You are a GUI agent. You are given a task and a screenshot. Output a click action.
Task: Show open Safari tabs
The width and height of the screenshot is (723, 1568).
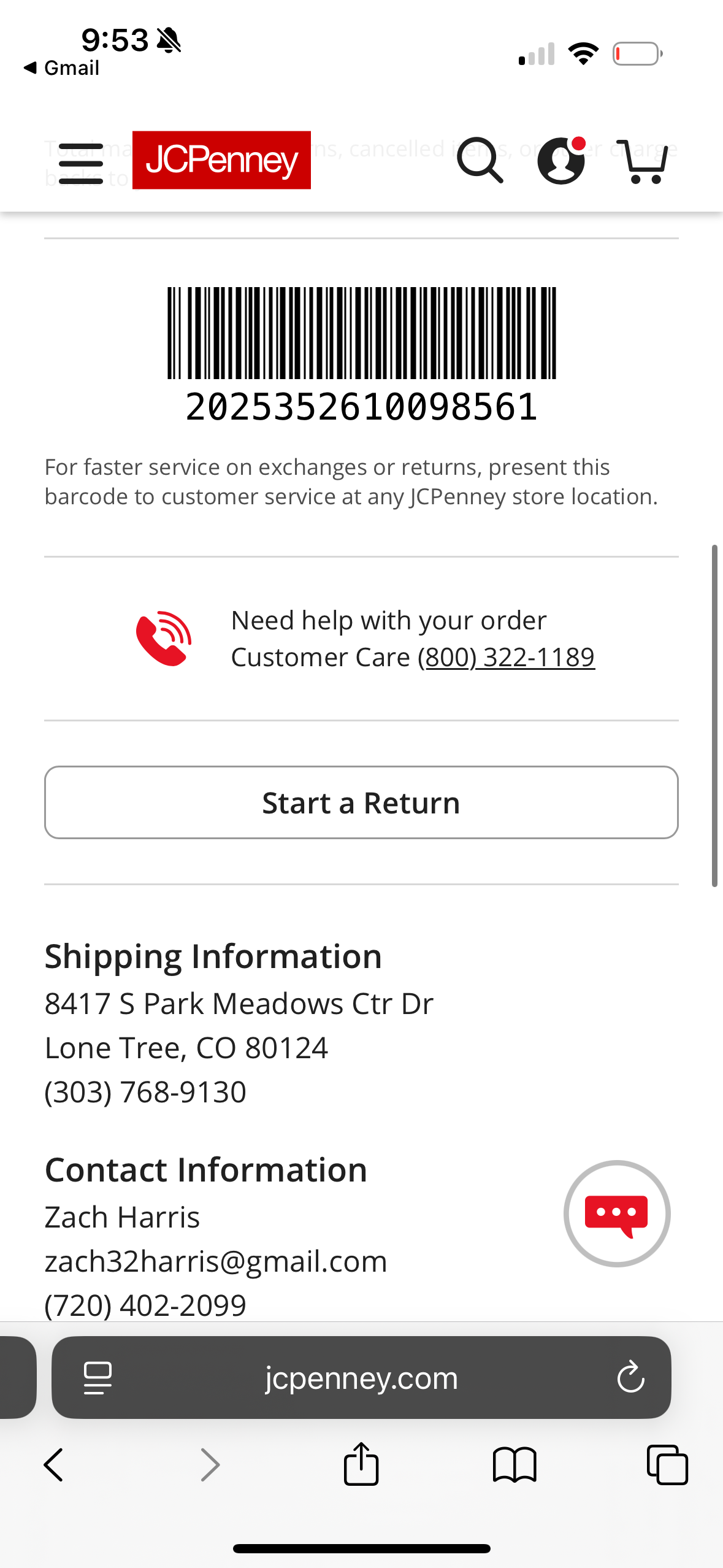[x=667, y=1465]
